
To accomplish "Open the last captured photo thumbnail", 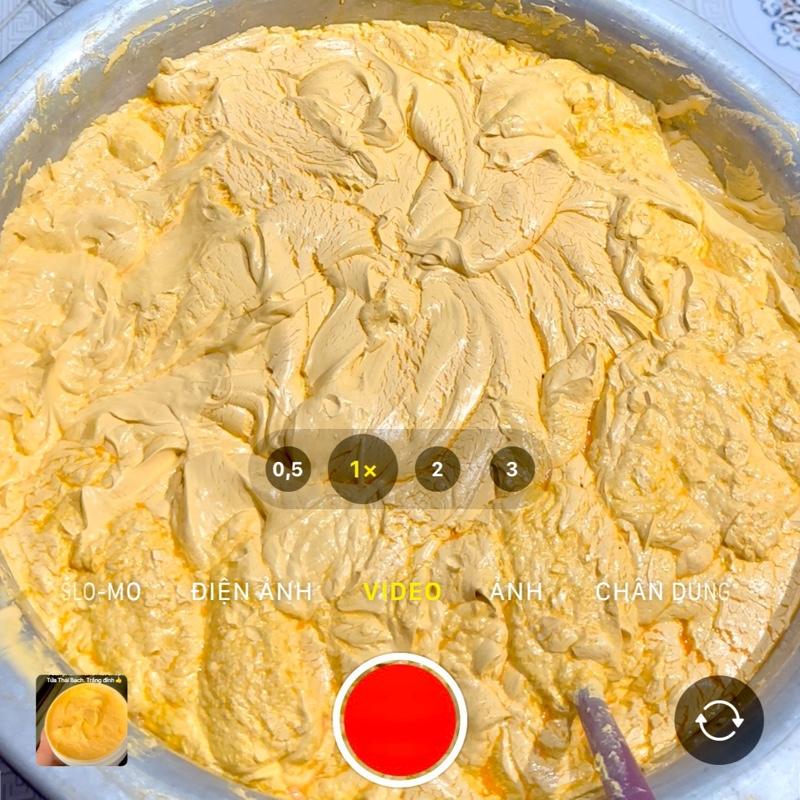I will coord(82,720).
